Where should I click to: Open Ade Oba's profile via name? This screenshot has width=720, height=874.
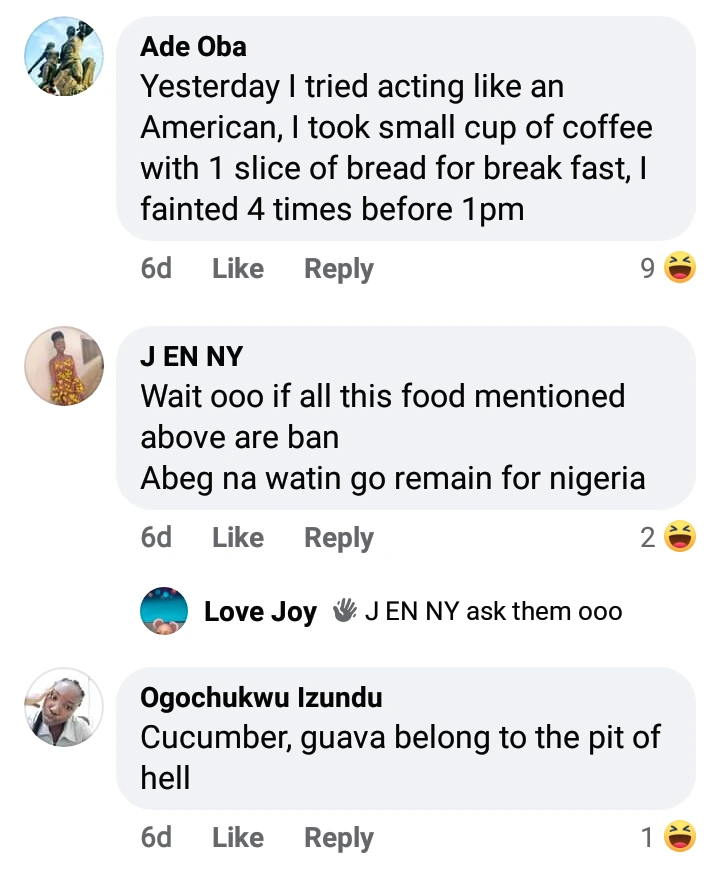[193, 46]
